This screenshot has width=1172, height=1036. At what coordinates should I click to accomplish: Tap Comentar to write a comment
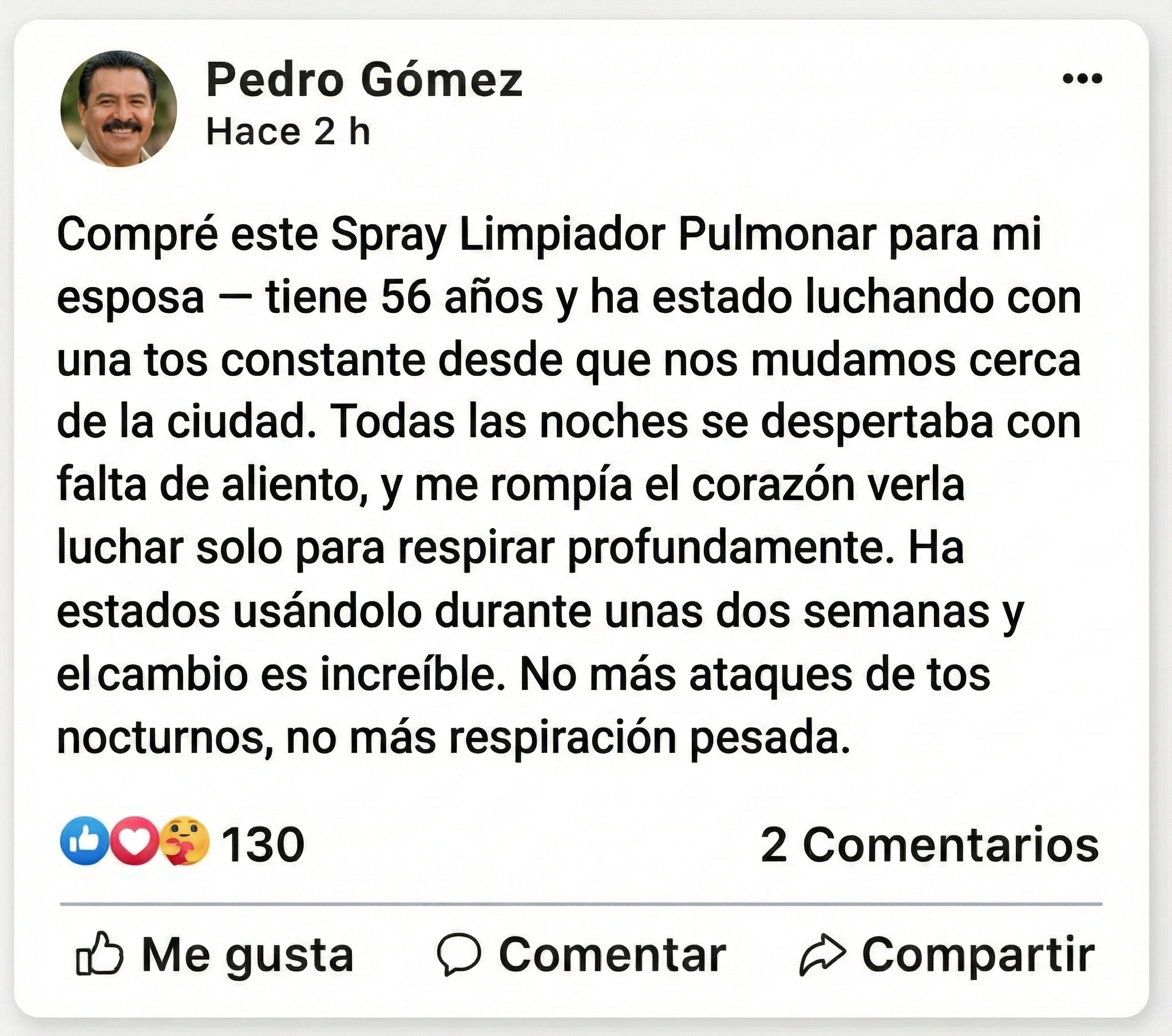click(581, 955)
